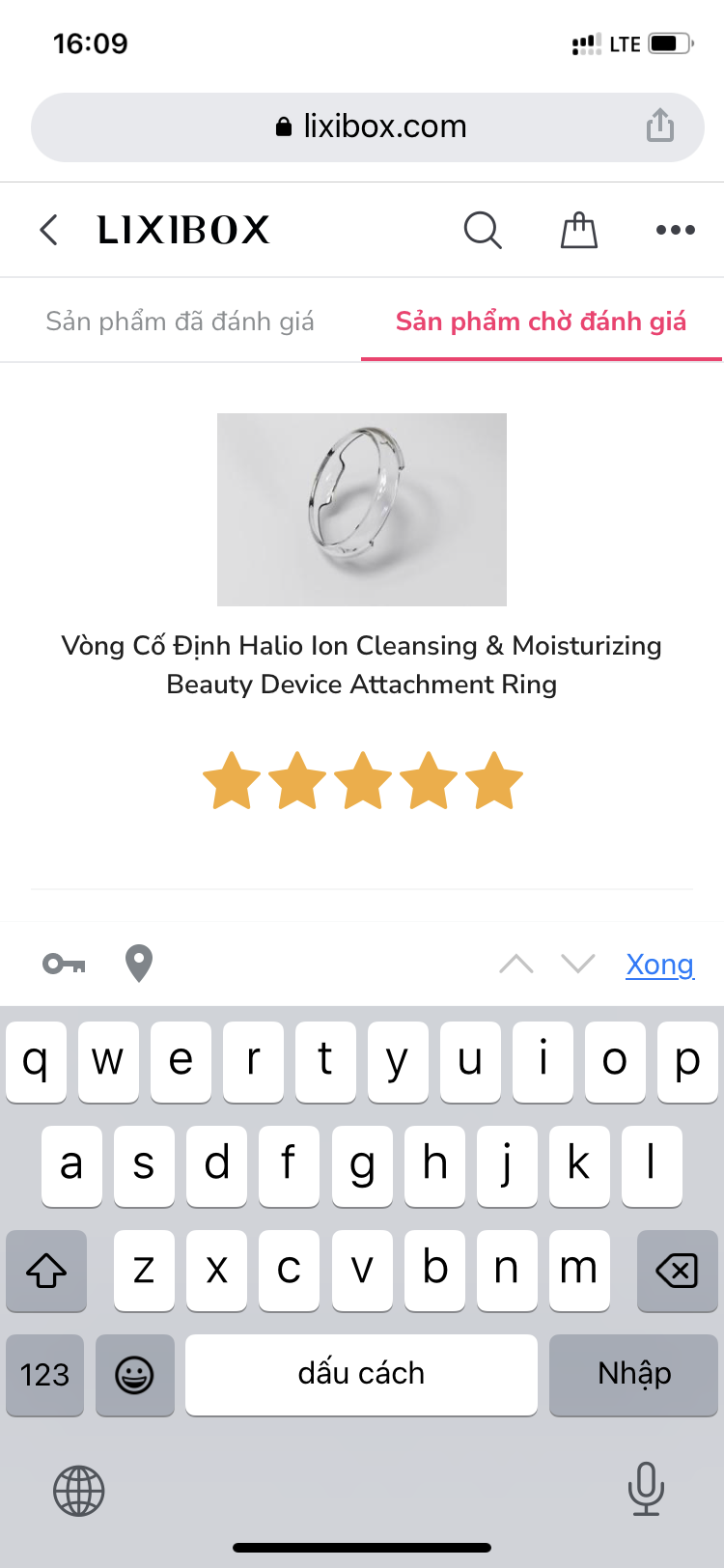
Task: Tap the lixibox.com address bar
Action: pos(371,126)
